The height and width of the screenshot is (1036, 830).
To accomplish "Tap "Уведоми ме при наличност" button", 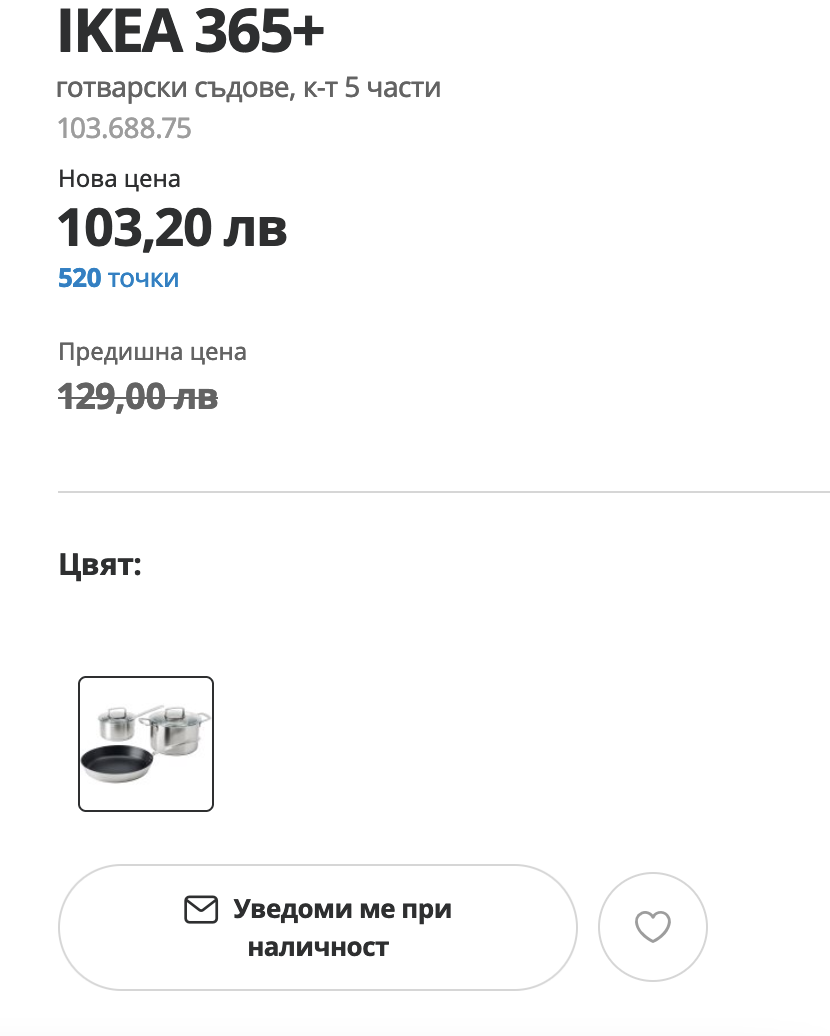I will (318, 927).
